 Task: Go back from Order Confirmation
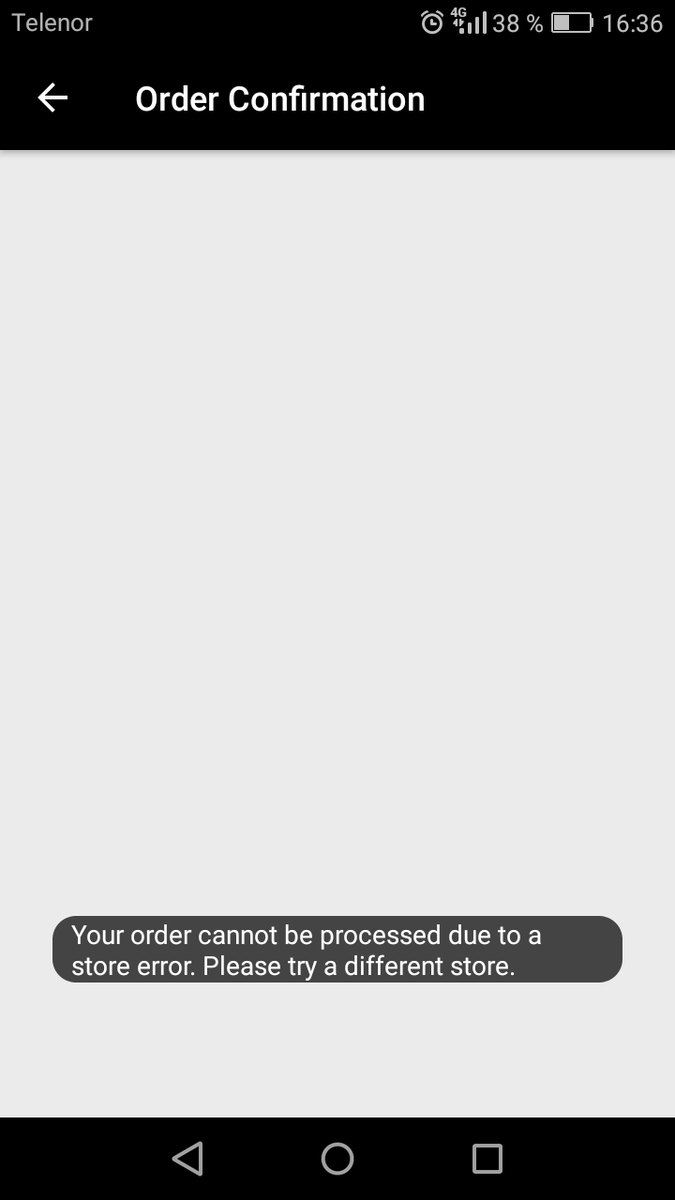[53, 98]
